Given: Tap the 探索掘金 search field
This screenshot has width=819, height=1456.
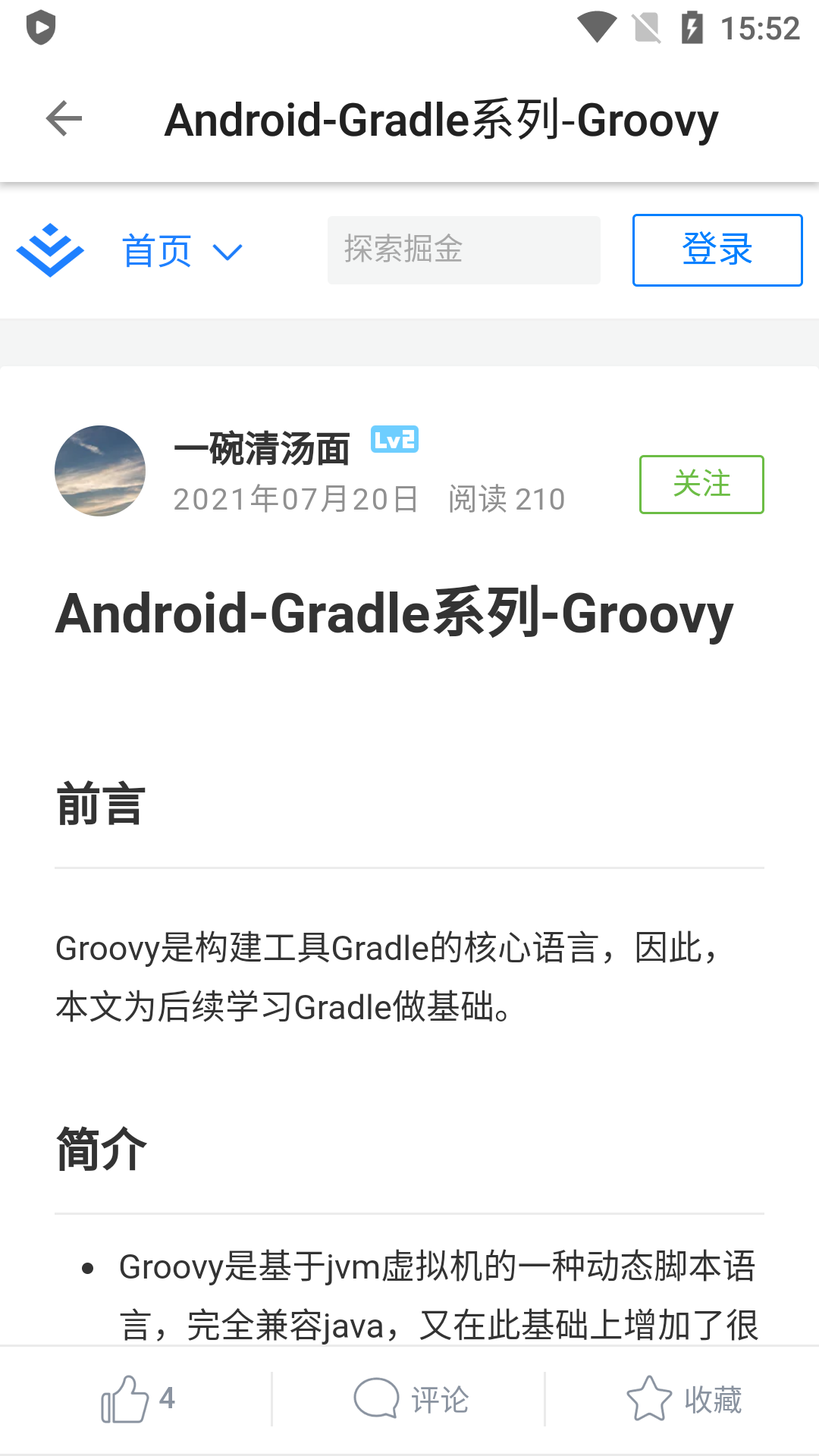Looking at the screenshot, I should point(463,250).
